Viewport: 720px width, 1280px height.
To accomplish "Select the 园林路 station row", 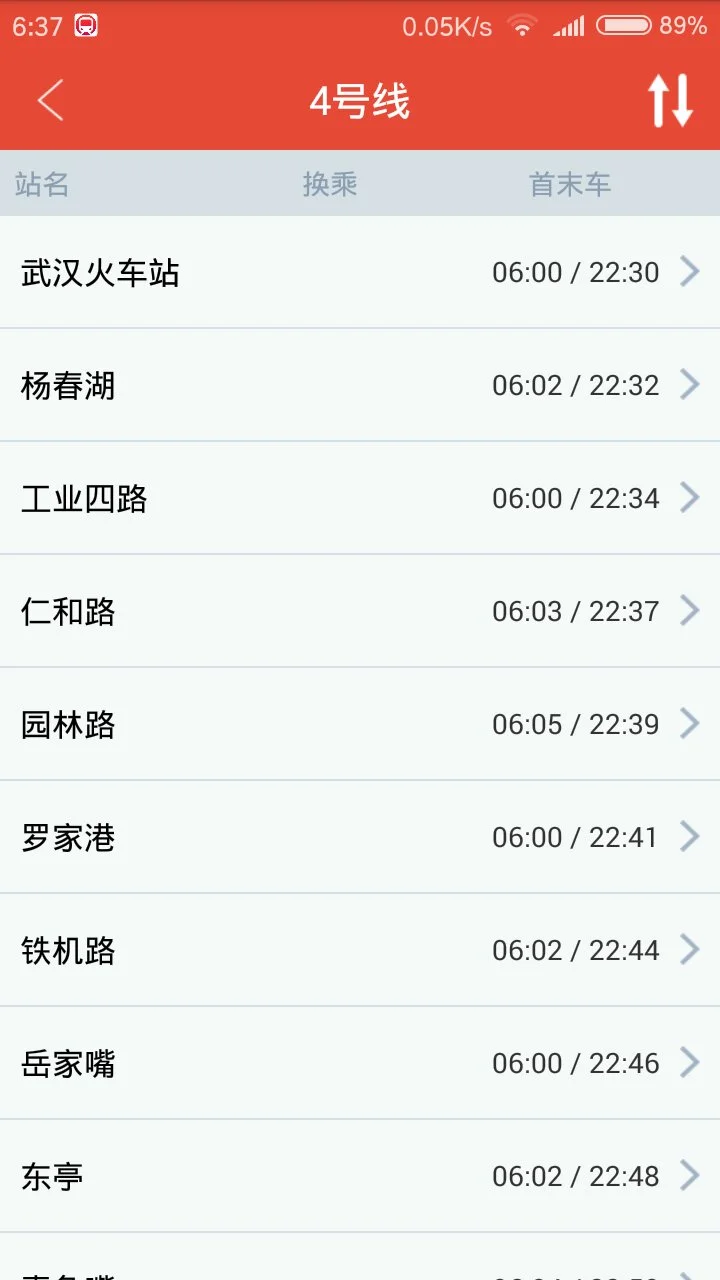I will 360,723.
